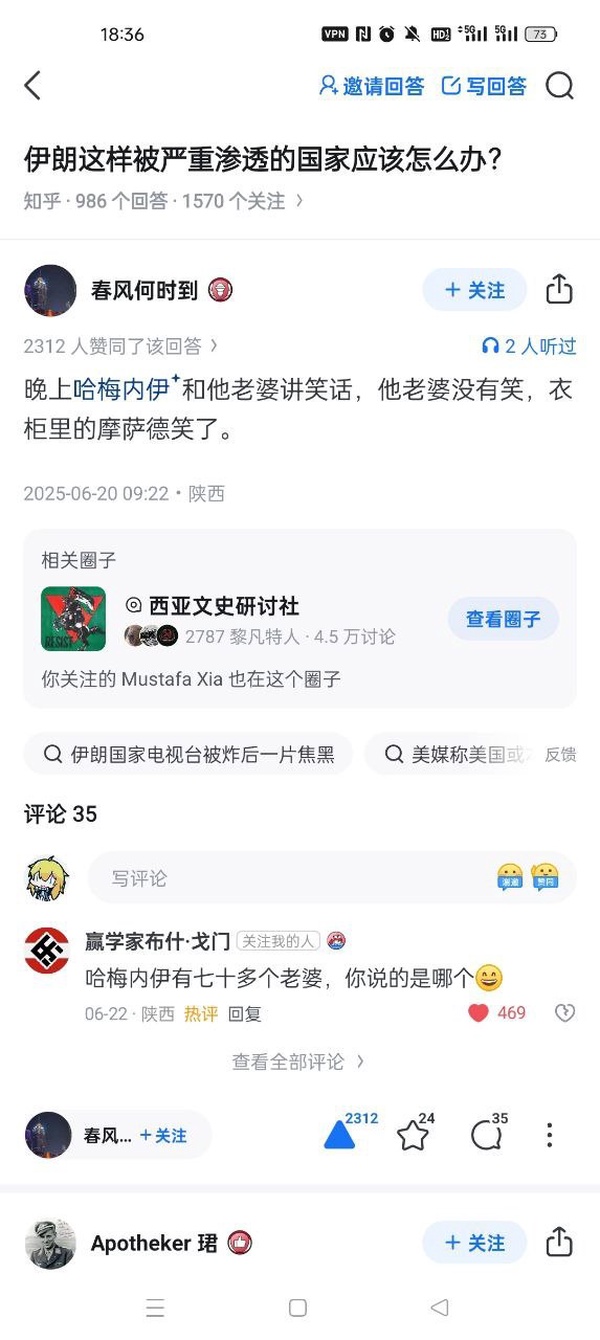The image size is (600, 1340).
Task: Favorite the answer with the star icon
Action: 412,1135
